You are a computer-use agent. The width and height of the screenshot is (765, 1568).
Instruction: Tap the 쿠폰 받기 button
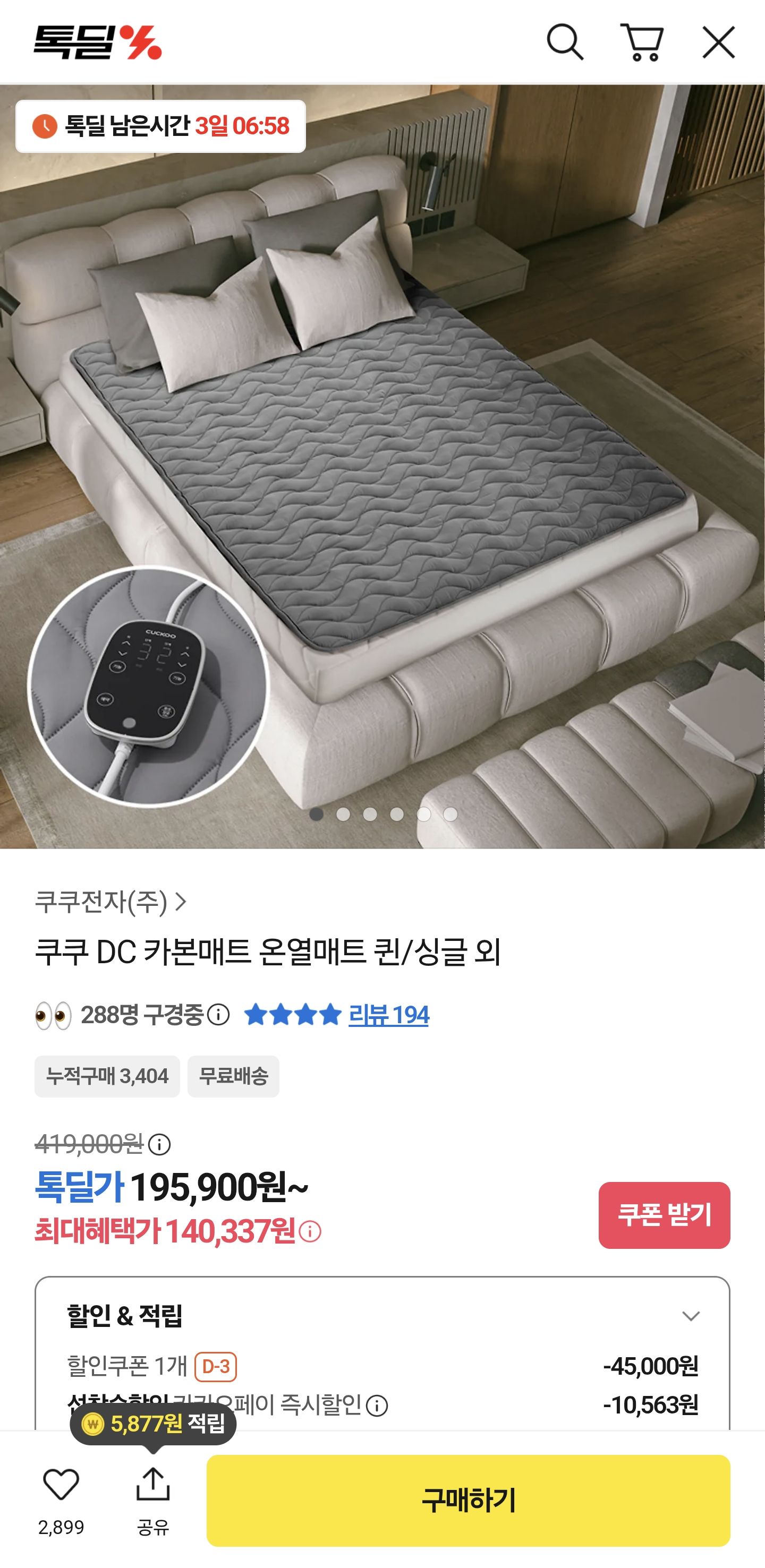coord(664,1215)
